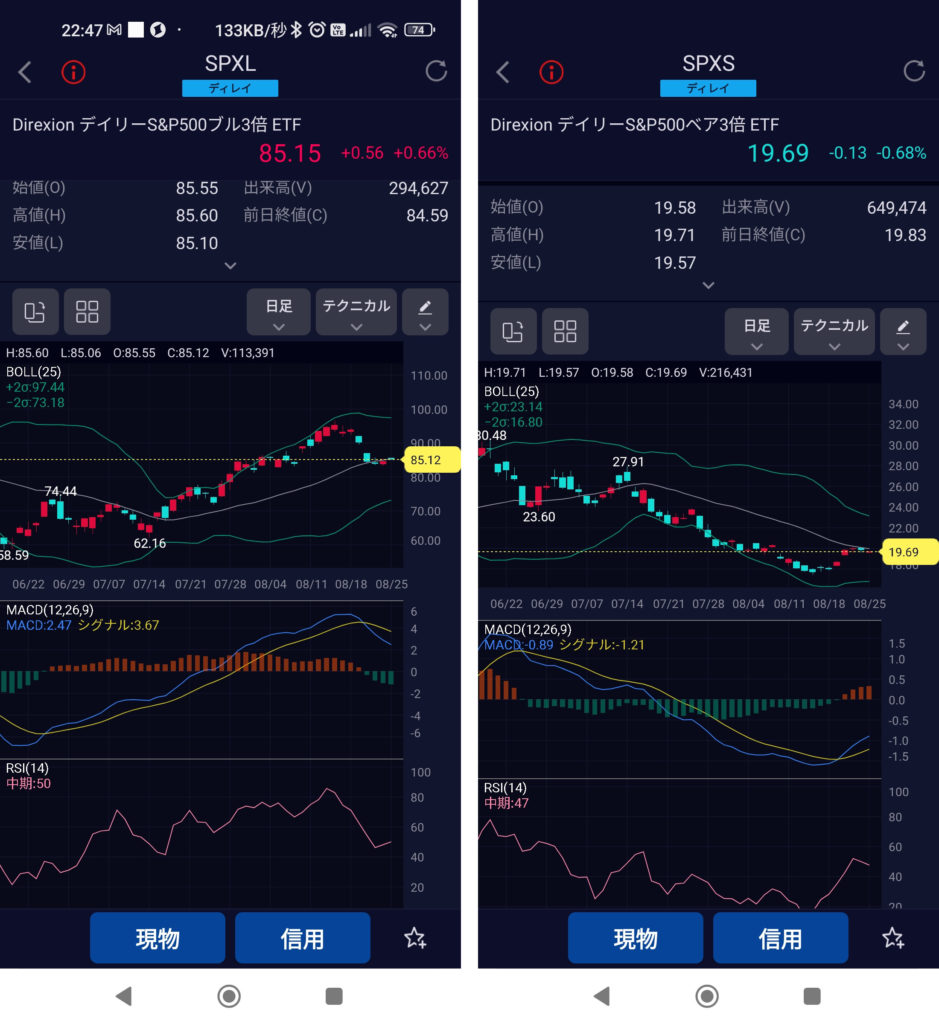Screen dimensions: 939x1024
Task: Open the 日足 timeframe dropdown for SPXL
Action: 279,312
